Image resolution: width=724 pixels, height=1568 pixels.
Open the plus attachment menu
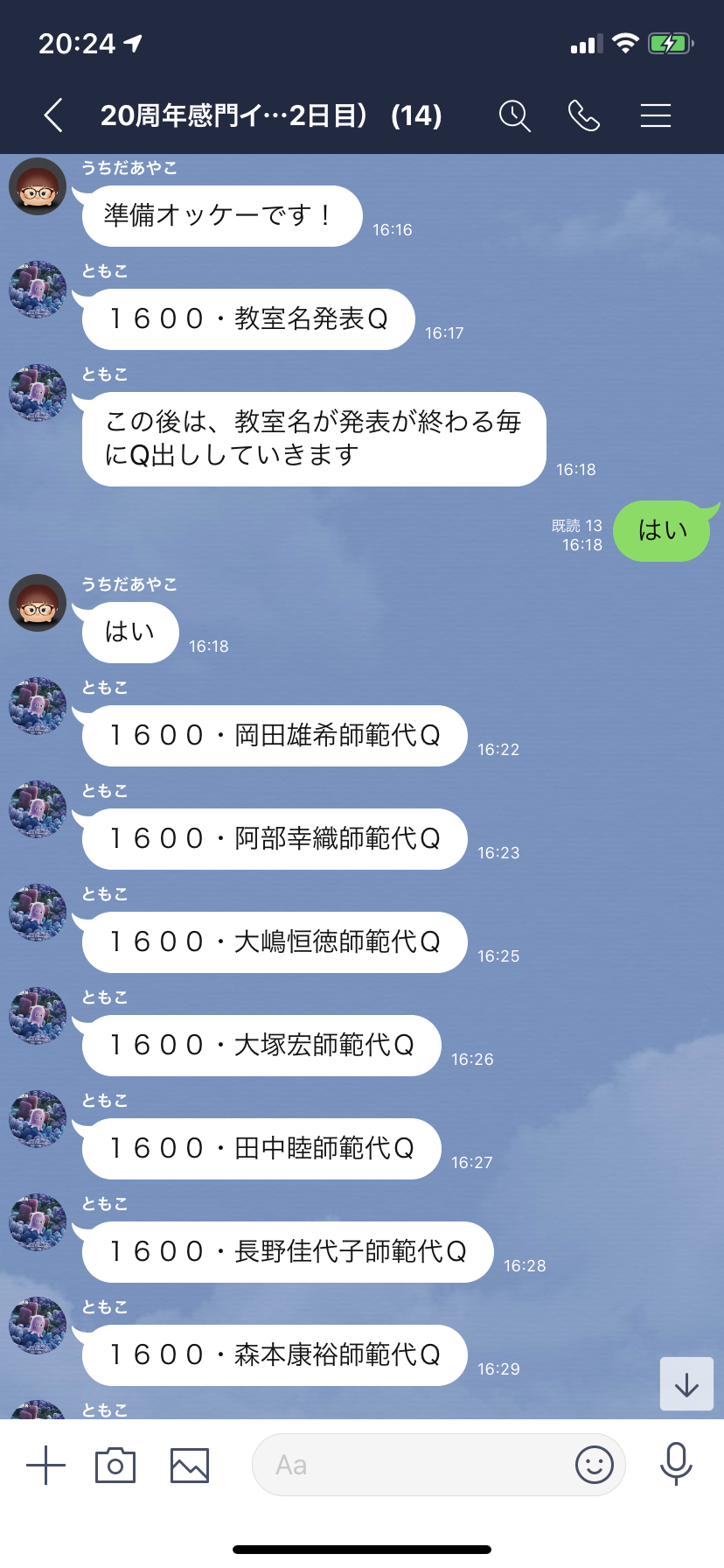pyautogui.click(x=46, y=1465)
